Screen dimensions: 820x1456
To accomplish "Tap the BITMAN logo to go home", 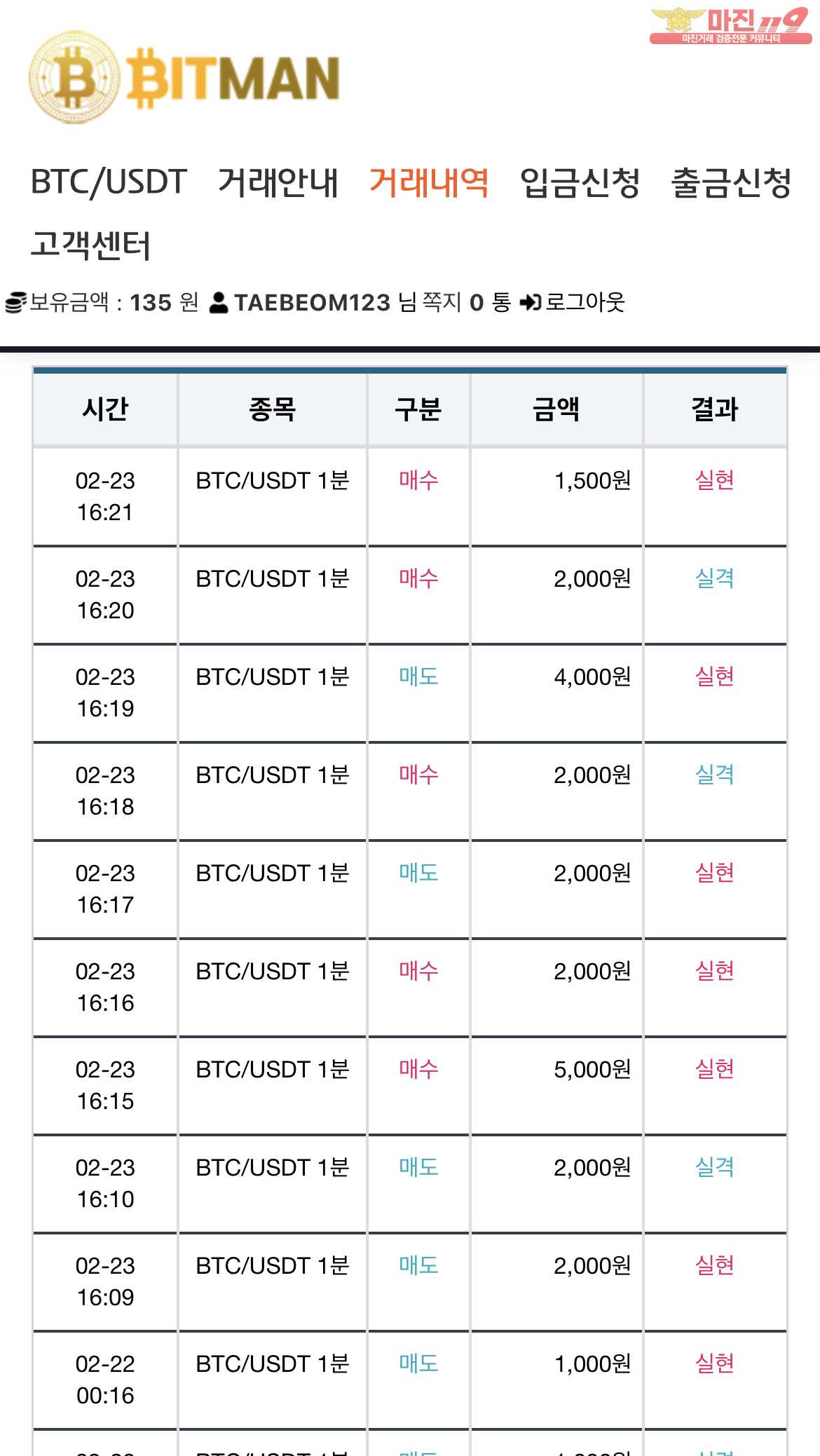I will coord(185,78).
